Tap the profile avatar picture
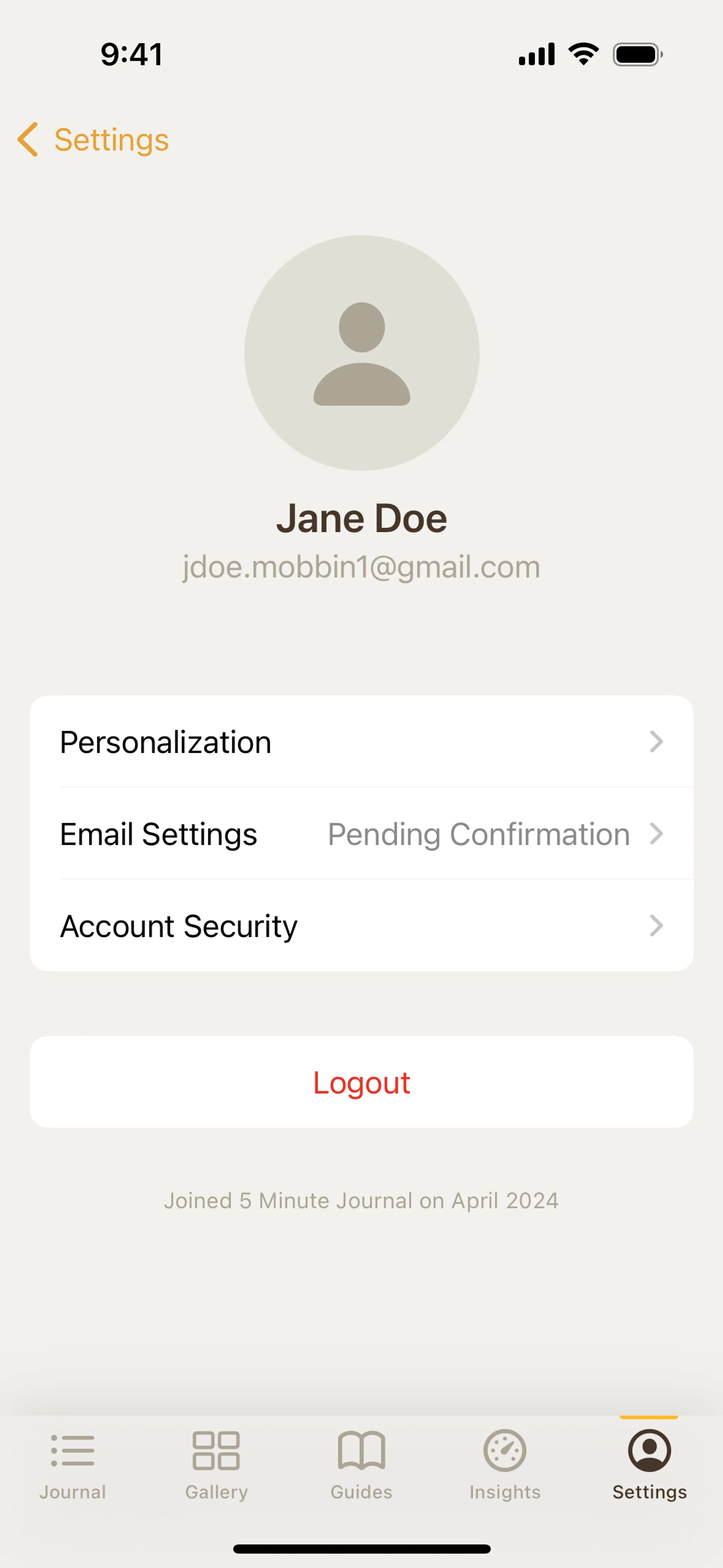This screenshot has height=1568, width=723. pos(361,352)
